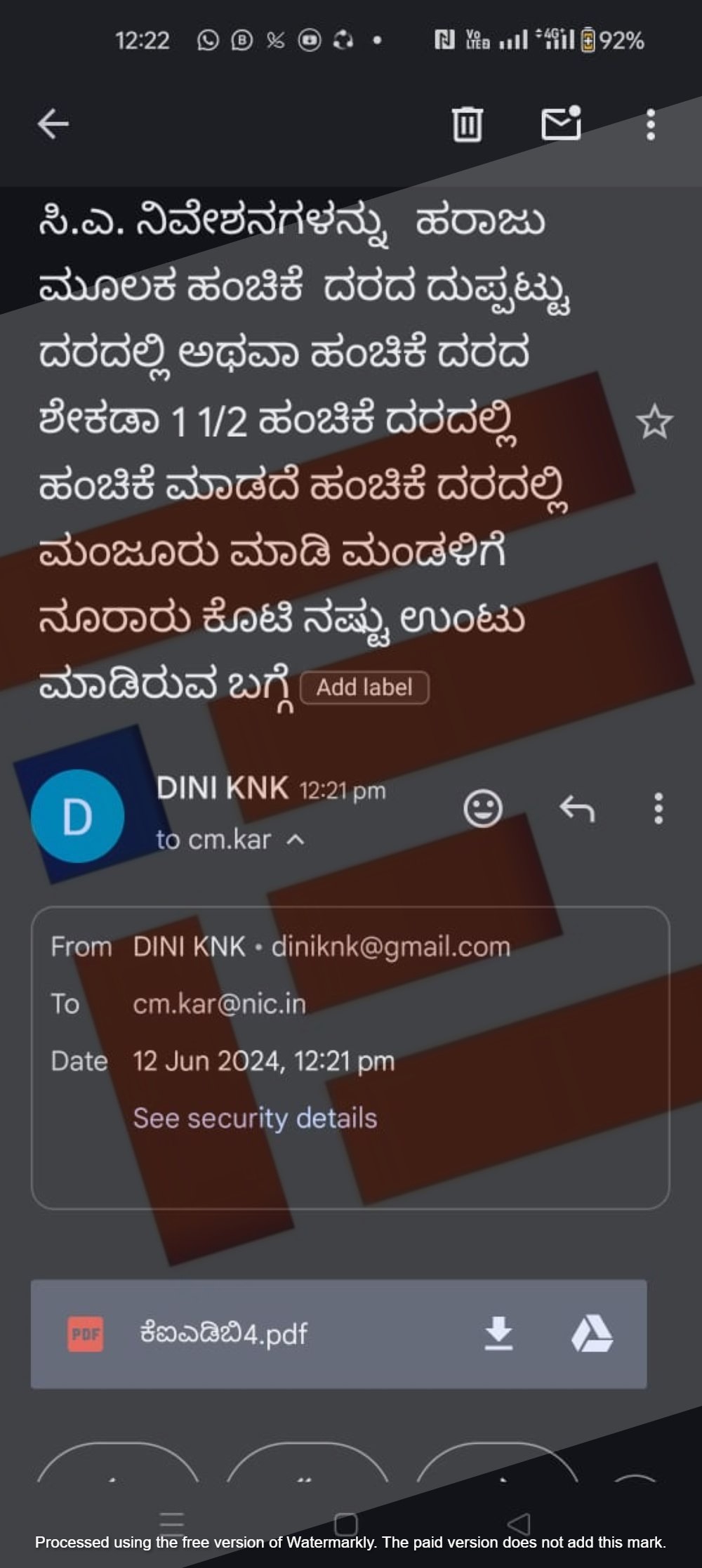
Task: Add an emoji reaction to the message
Action: pyautogui.click(x=483, y=808)
